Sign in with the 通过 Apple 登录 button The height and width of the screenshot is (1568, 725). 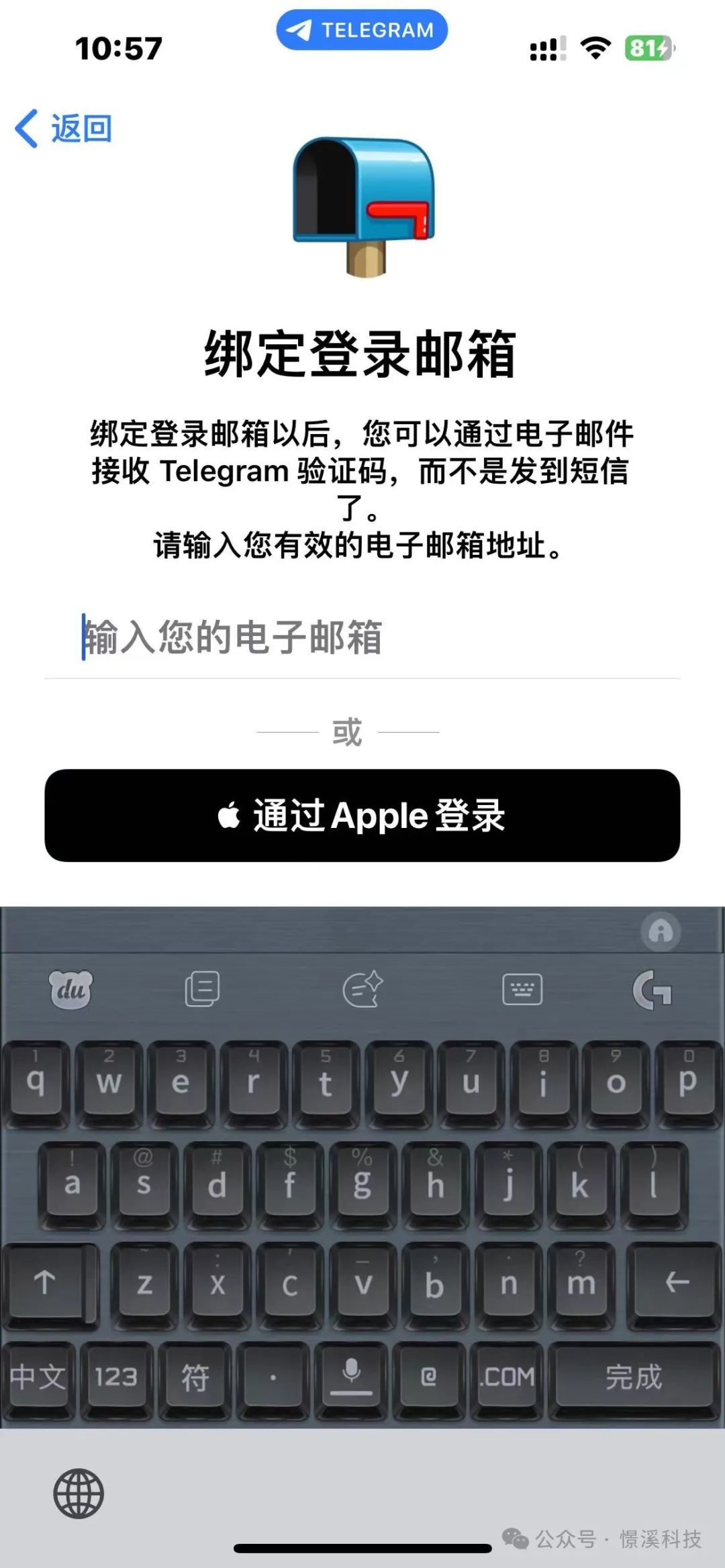coord(362,815)
